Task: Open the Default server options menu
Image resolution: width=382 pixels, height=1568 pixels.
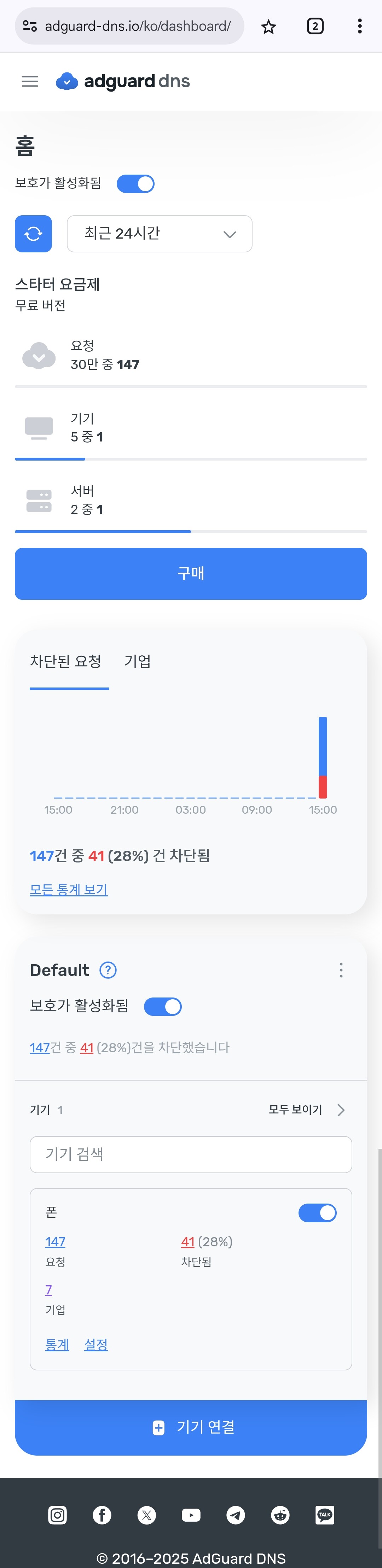Action: pos(341,970)
